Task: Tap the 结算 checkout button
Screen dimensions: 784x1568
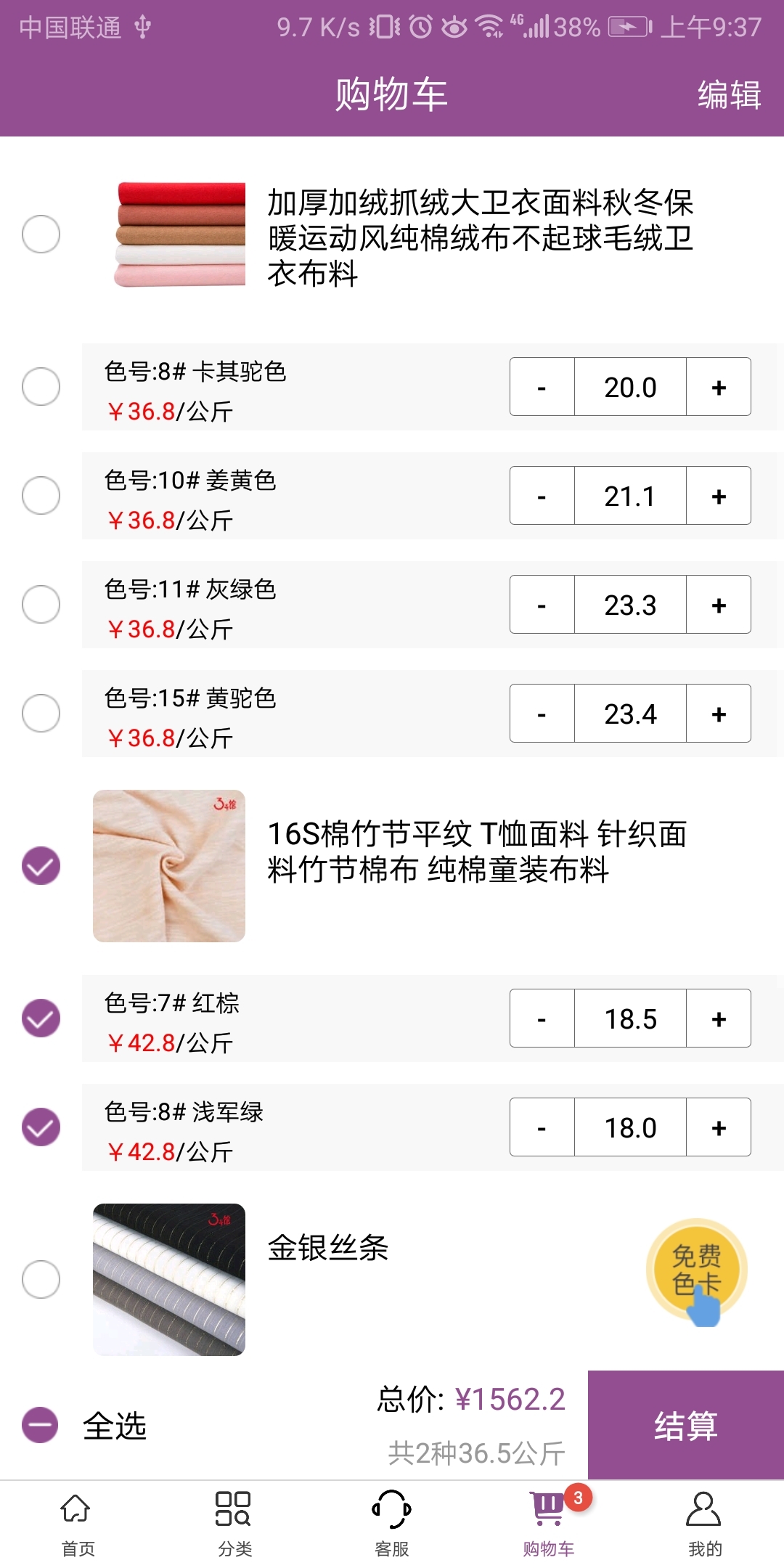Action: click(x=684, y=1424)
